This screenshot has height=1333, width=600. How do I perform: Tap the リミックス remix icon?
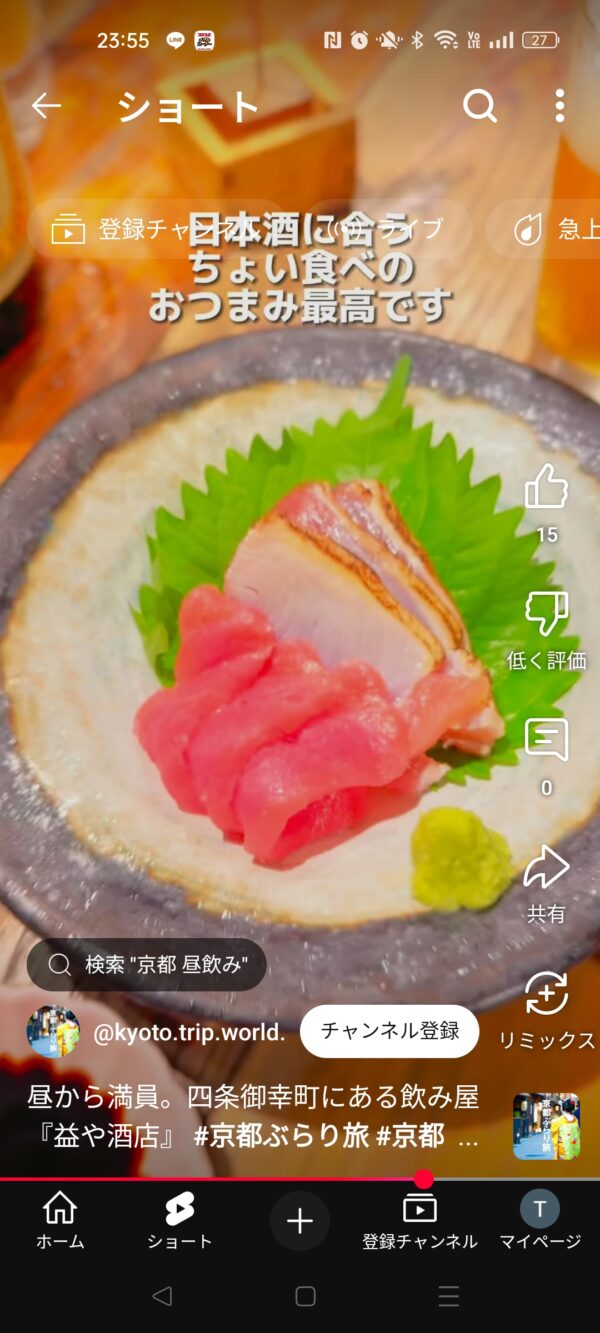point(546,994)
